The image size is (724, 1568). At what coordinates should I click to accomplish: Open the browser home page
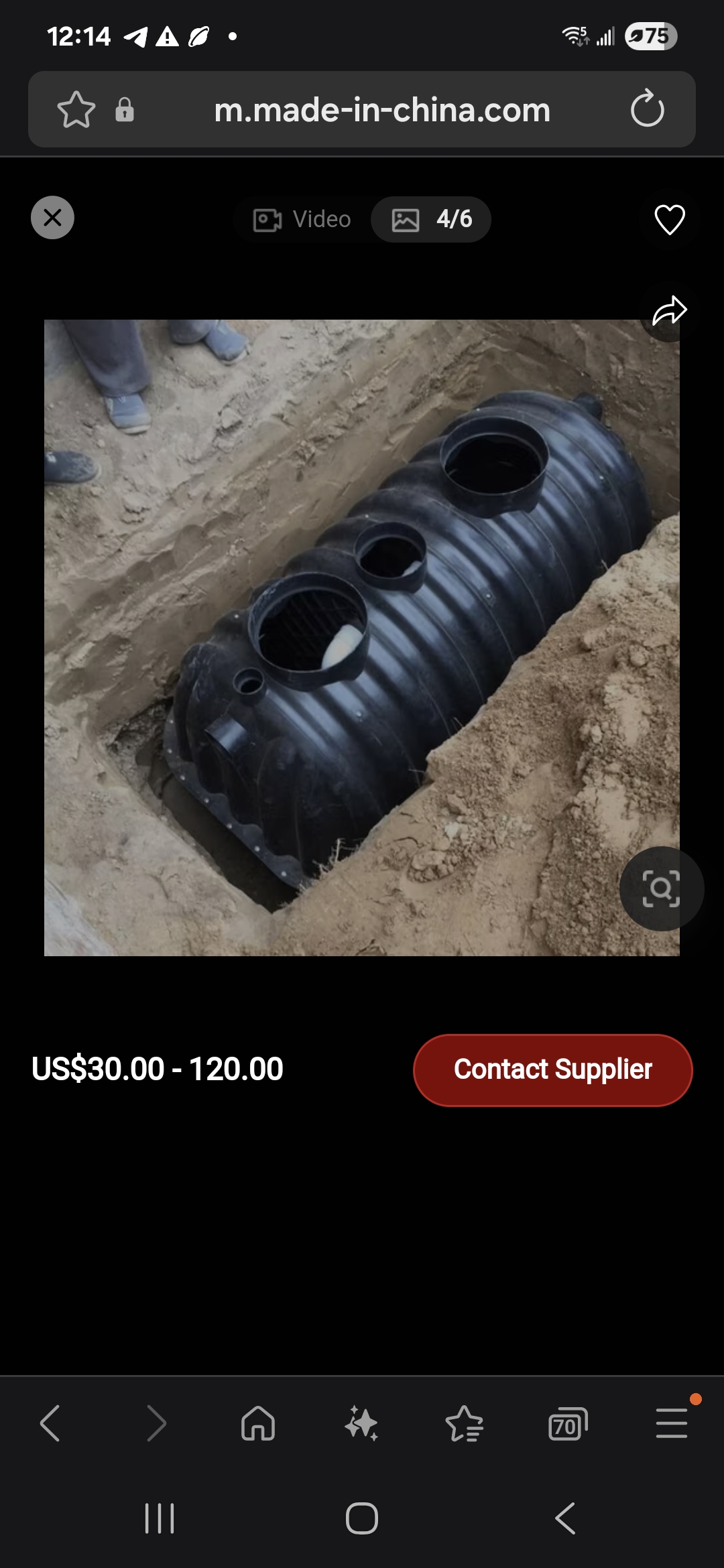[x=258, y=1423]
